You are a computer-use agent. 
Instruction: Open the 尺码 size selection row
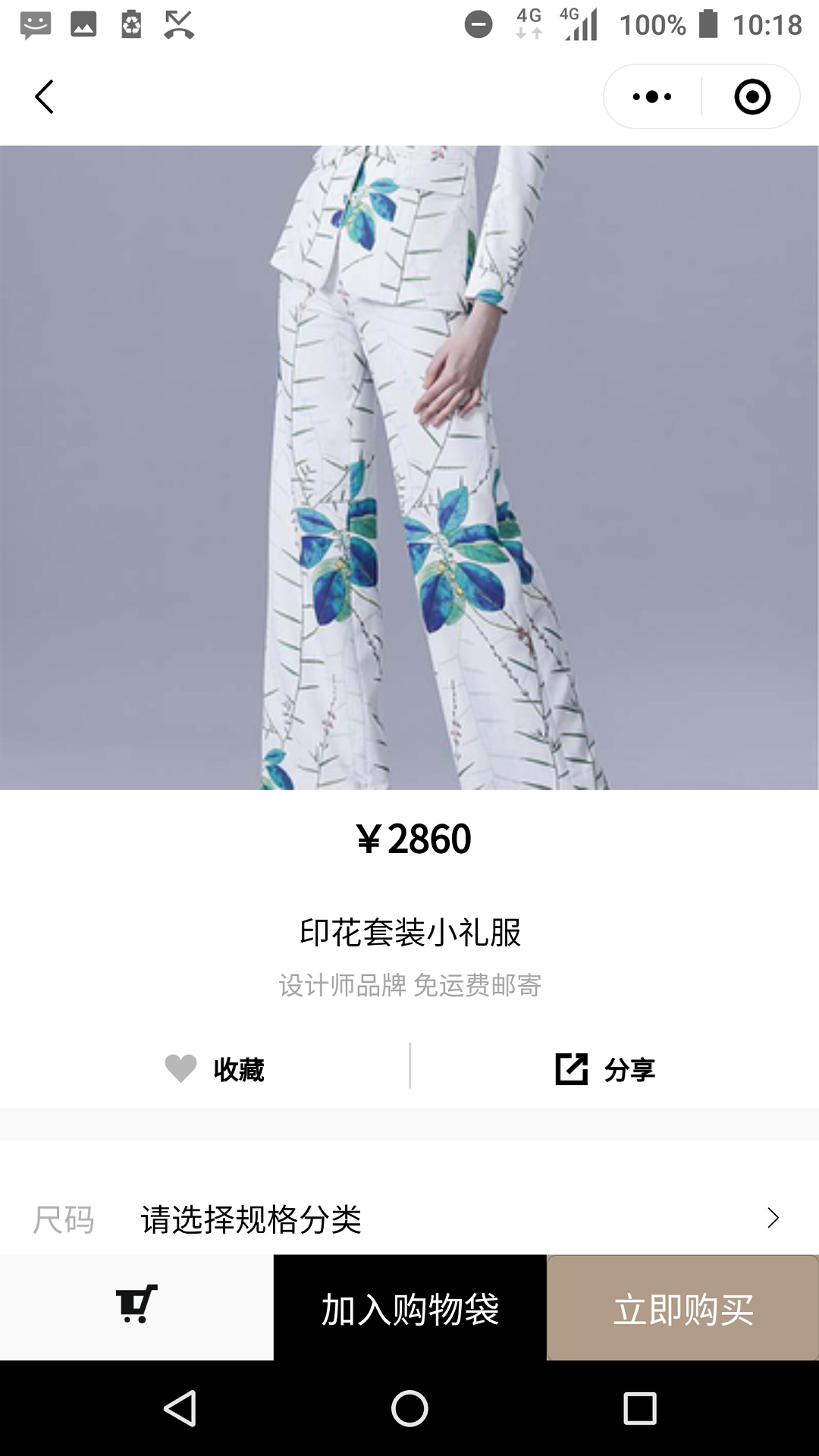point(409,1219)
